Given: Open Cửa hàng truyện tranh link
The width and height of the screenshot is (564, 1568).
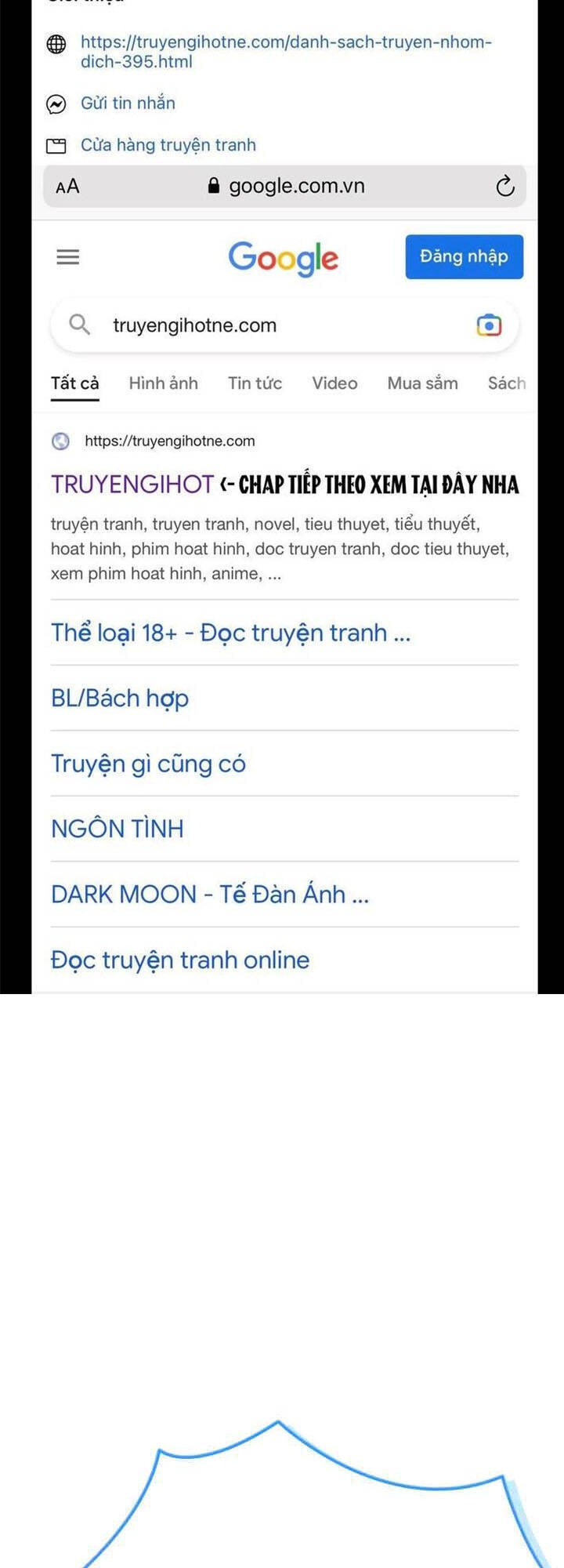Looking at the screenshot, I should click(x=167, y=144).
